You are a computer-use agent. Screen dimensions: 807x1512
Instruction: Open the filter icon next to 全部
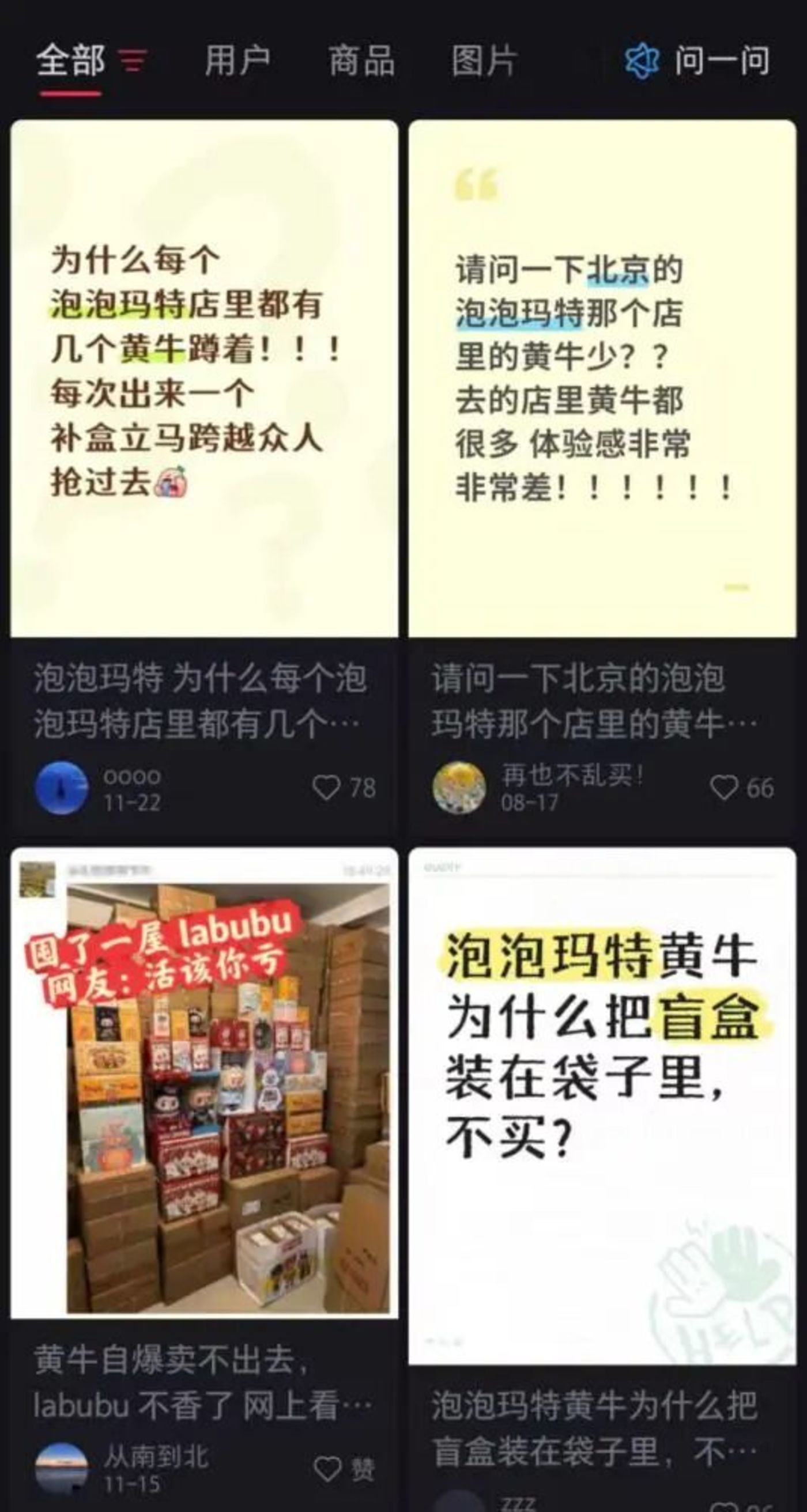133,61
